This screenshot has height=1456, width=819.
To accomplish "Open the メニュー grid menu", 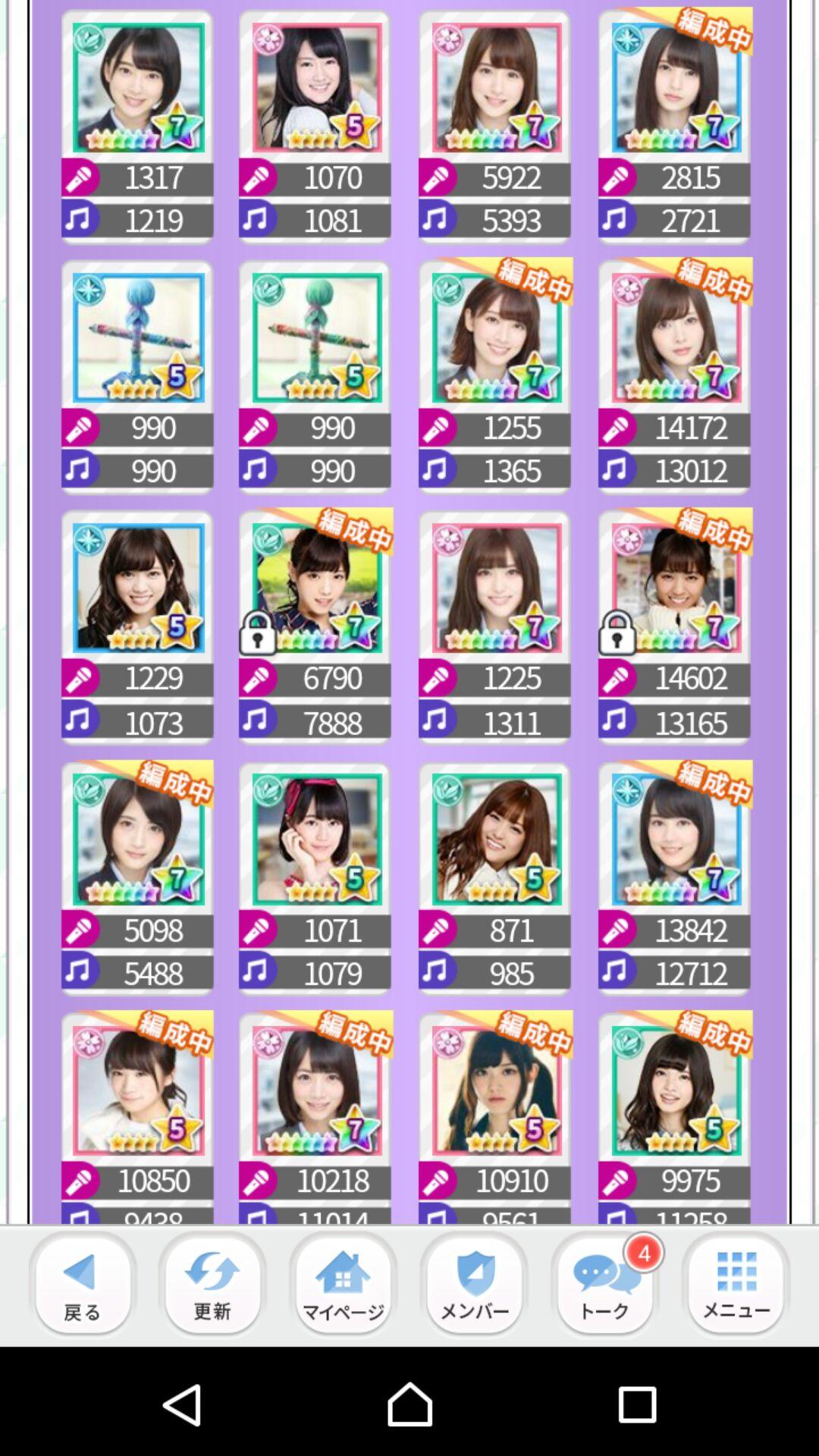I will (736, 1283).
